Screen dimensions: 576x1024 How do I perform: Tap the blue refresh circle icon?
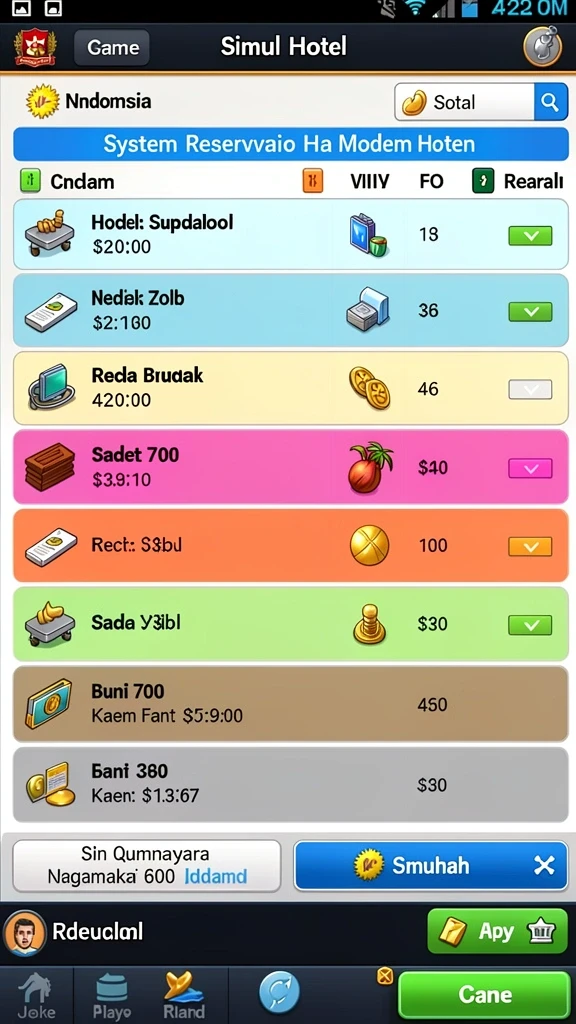click(x=280, y=993)
